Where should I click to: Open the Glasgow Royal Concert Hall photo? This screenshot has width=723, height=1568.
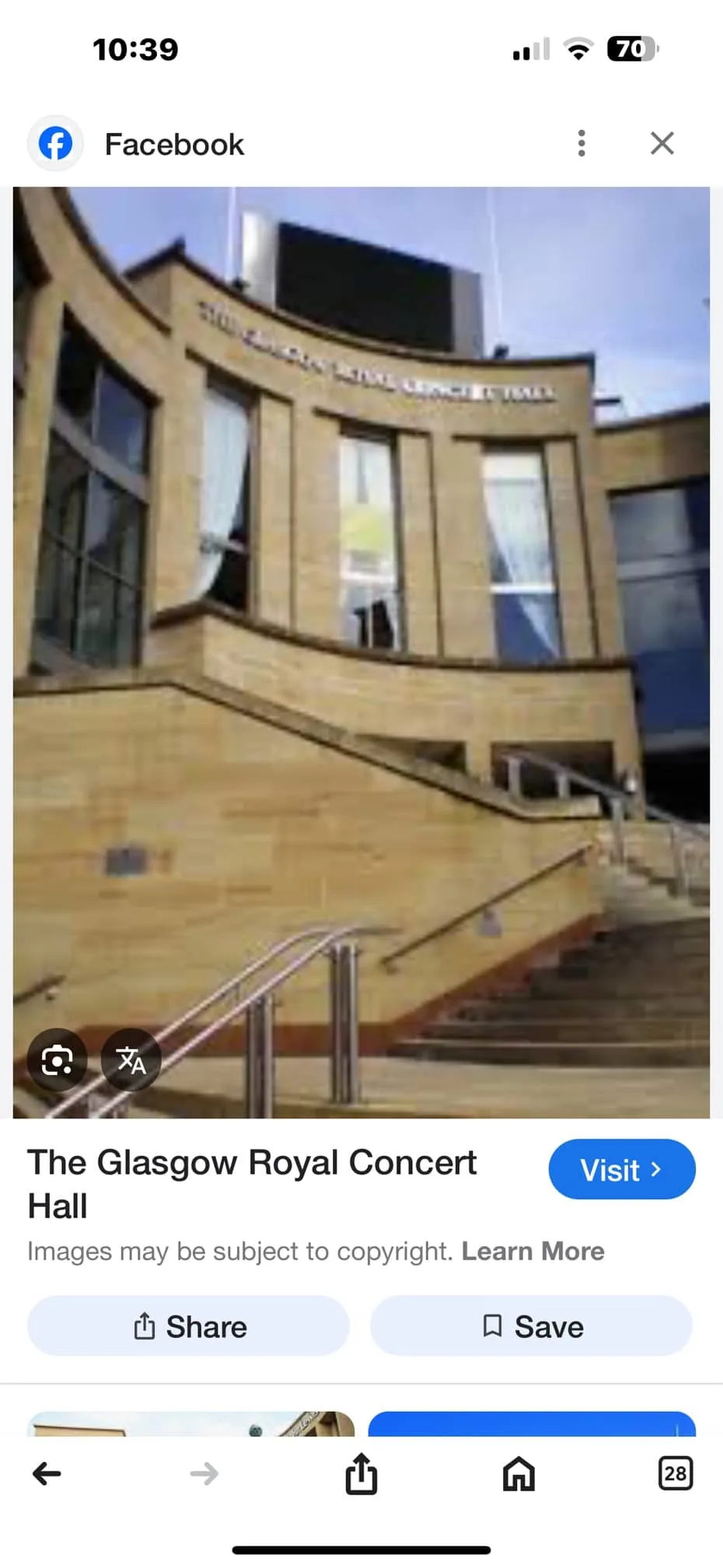coord(361,652)
